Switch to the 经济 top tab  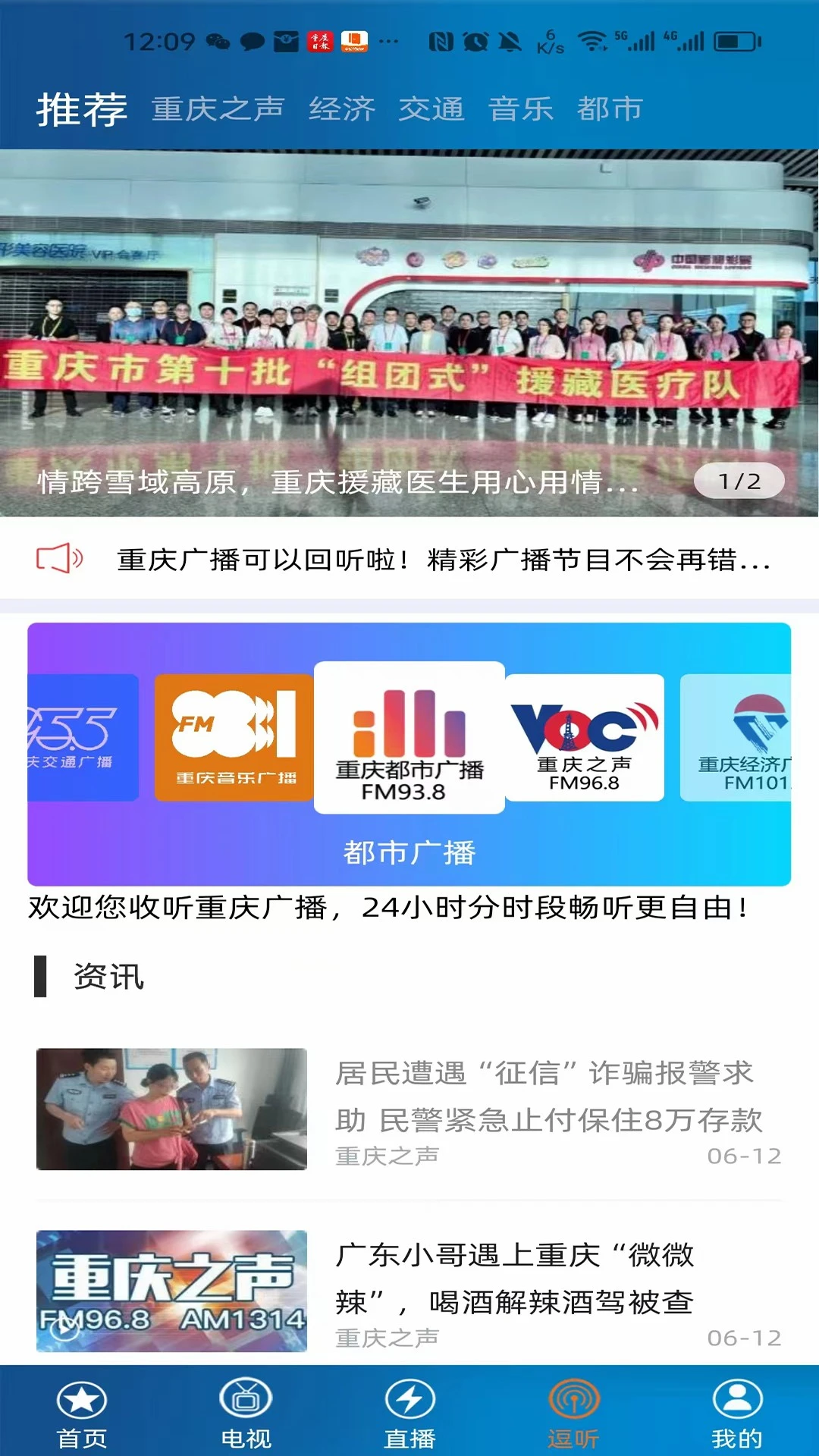pos(341,108)
